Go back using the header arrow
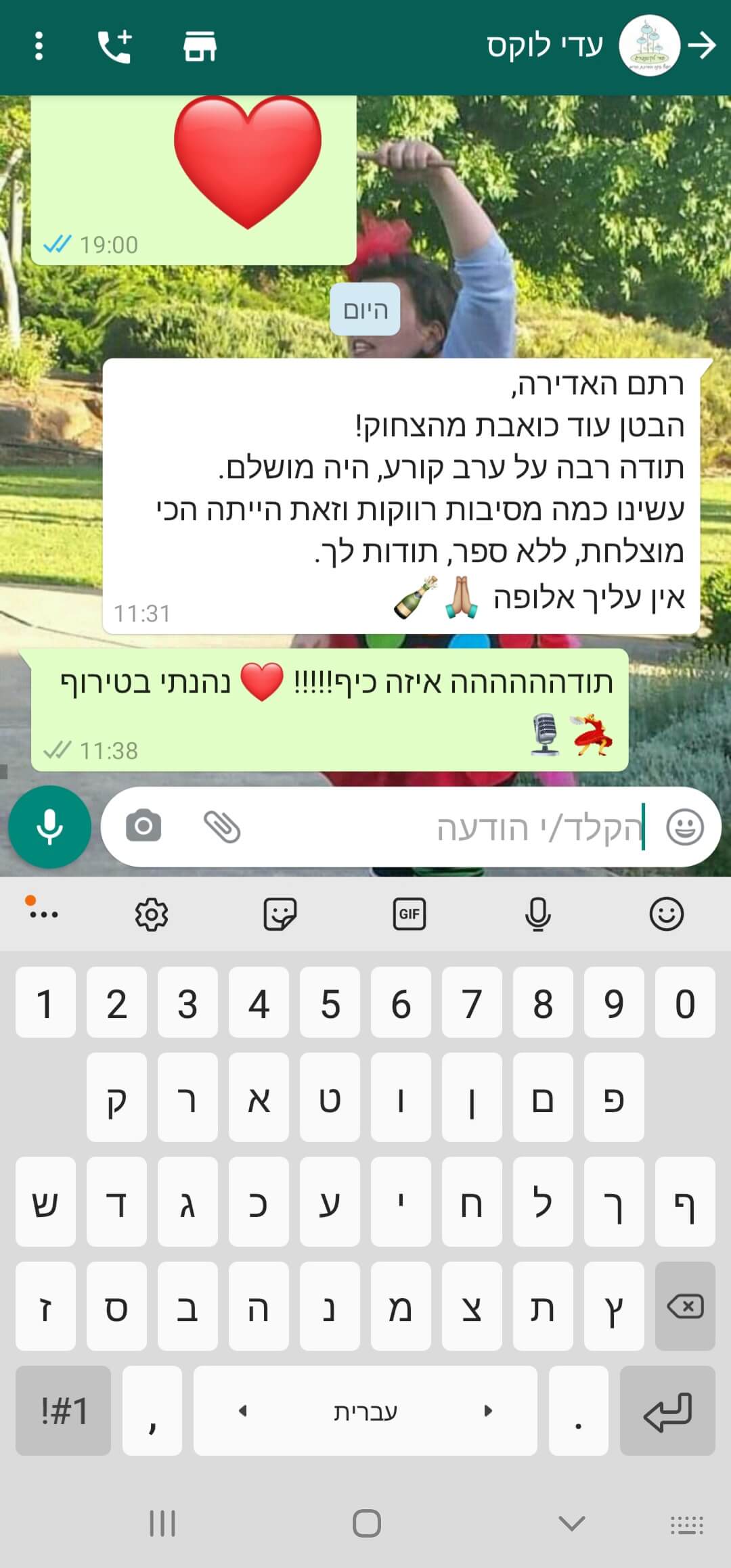731x1568 pixels. [703, 46]
